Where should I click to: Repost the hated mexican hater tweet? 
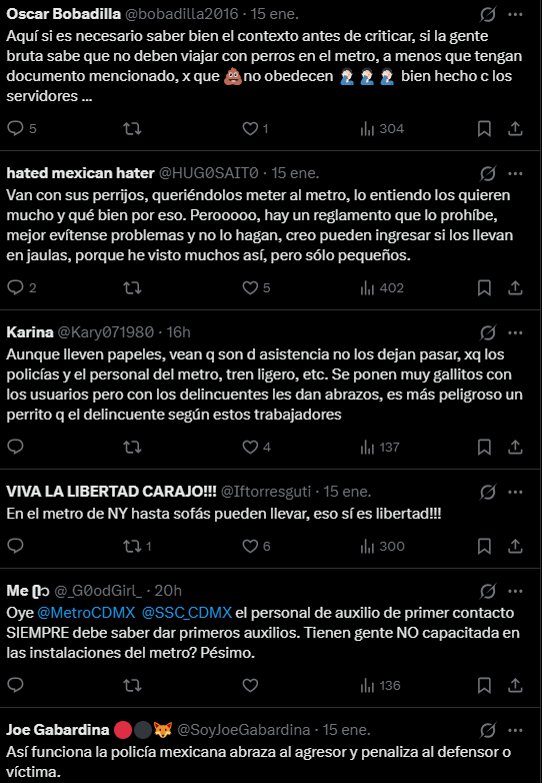click(132, 288)
